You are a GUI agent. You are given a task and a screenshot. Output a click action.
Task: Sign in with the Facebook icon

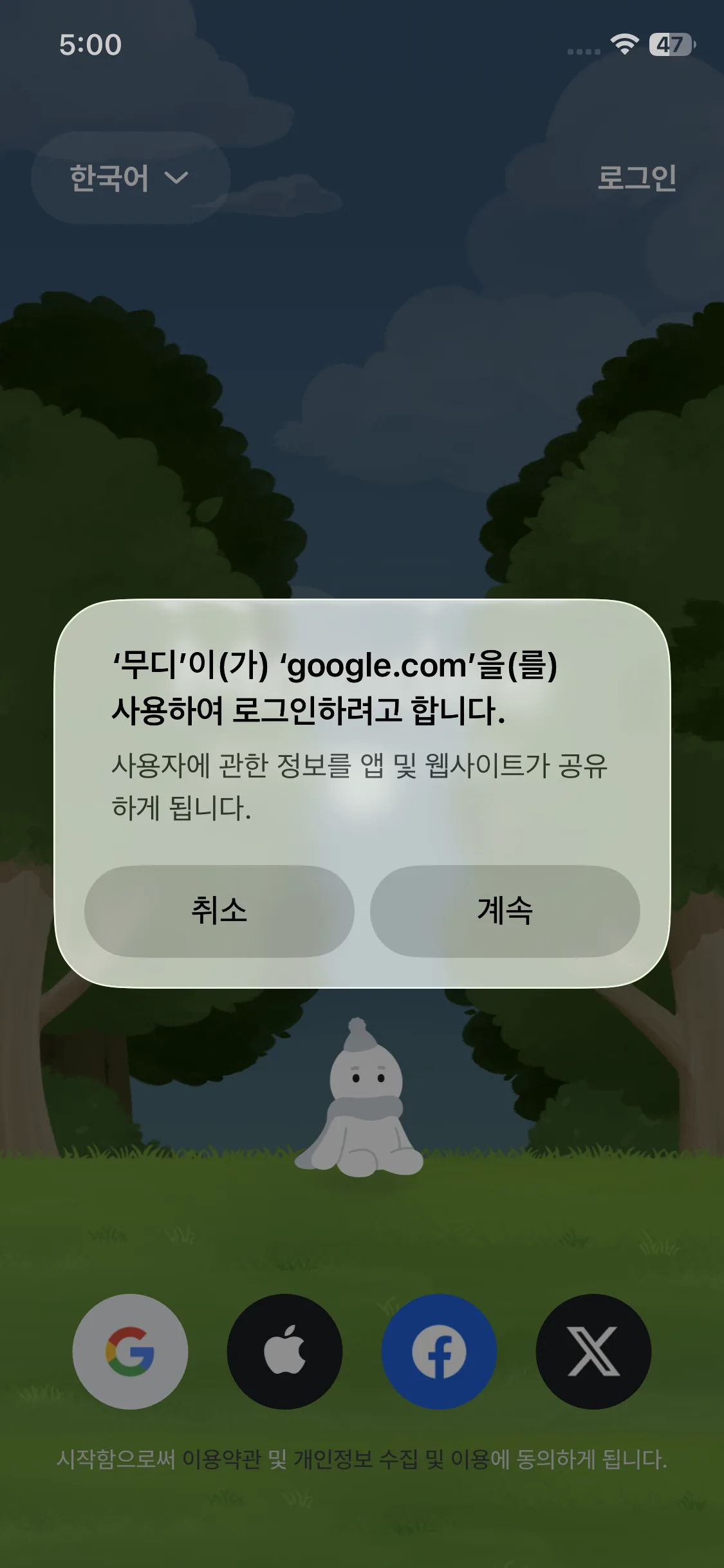439,1352
